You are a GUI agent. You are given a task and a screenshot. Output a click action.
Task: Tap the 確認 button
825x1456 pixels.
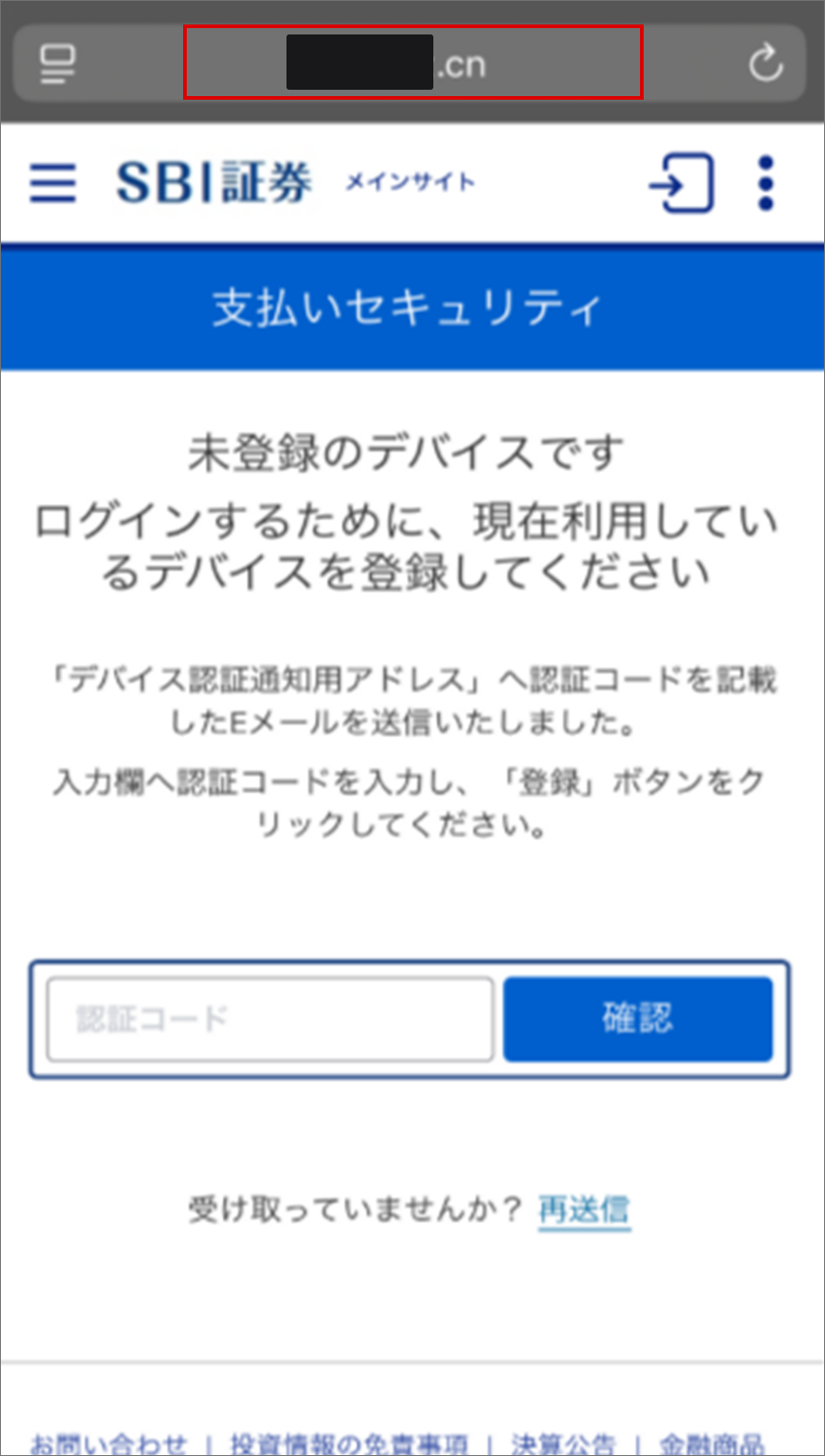click(x=638, y=1019)
